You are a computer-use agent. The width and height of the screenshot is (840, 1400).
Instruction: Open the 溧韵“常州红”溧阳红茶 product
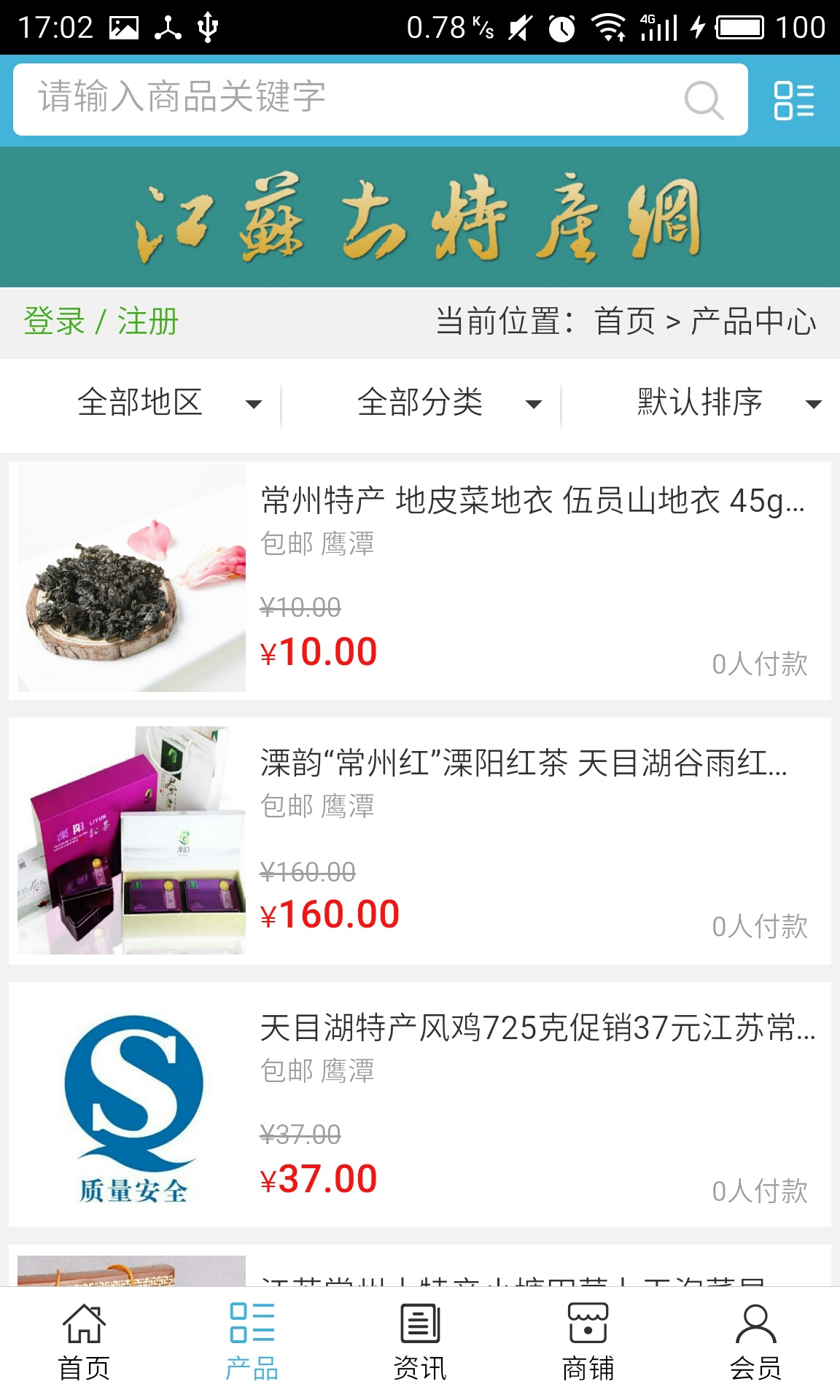524,763
